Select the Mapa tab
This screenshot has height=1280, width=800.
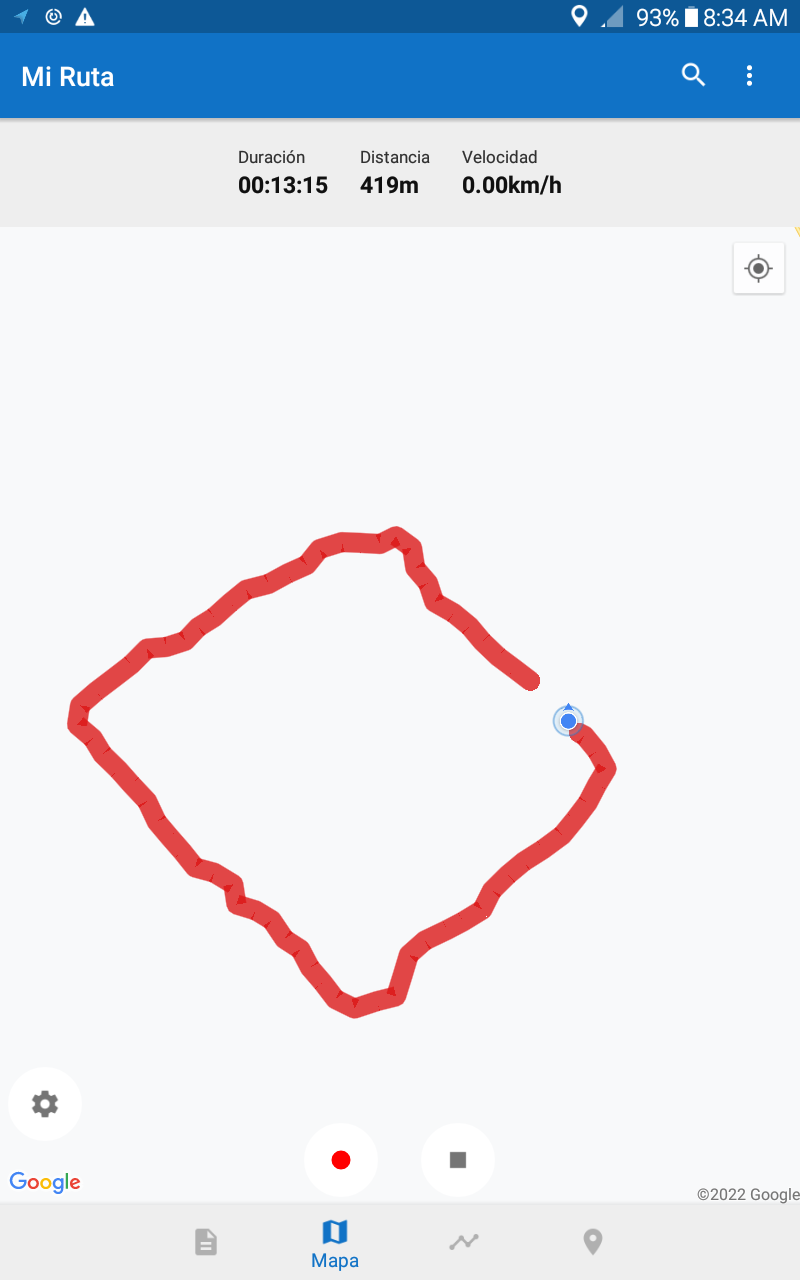tap(335, 1243)
